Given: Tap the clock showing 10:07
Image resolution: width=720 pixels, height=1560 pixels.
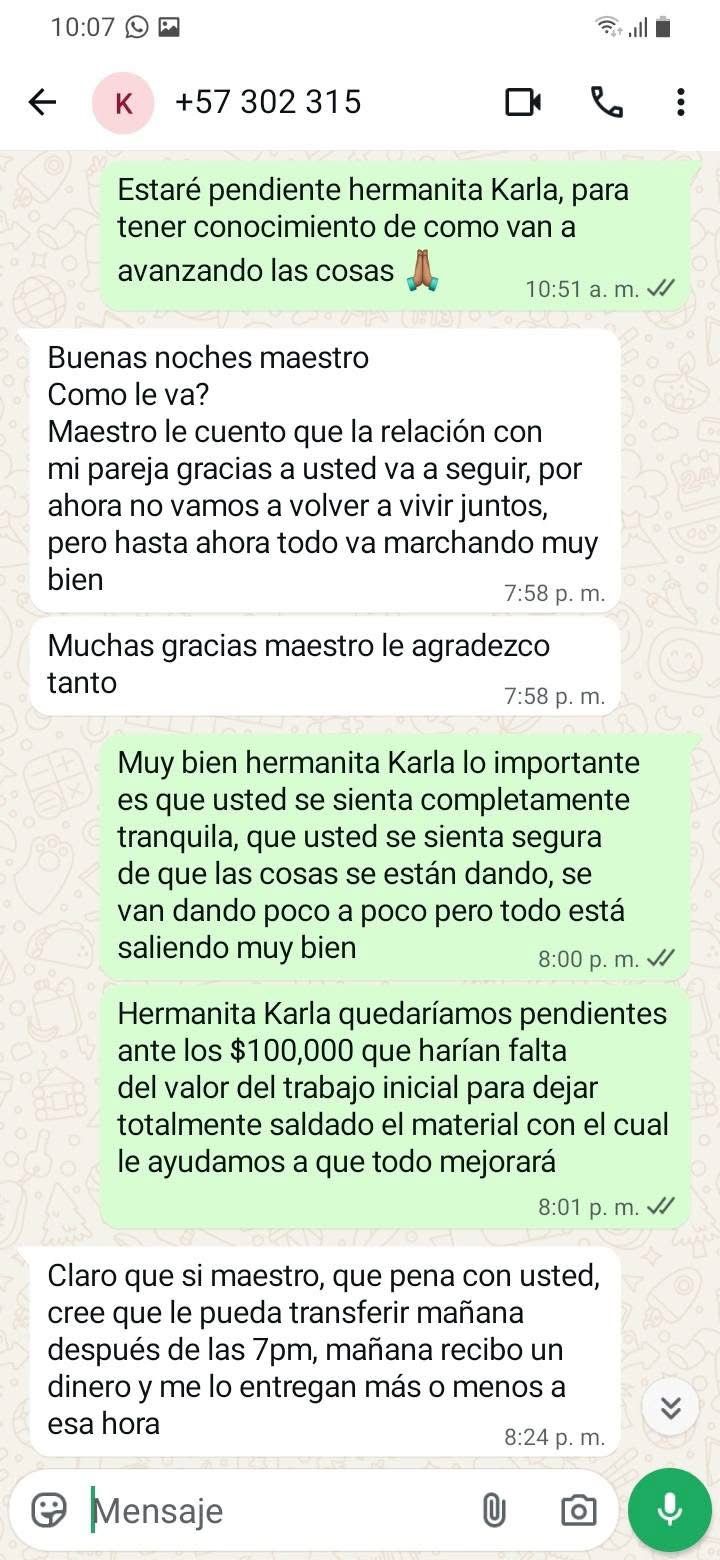Looking at the screenshot, I should pyautogui.click(x=84, y=27).
